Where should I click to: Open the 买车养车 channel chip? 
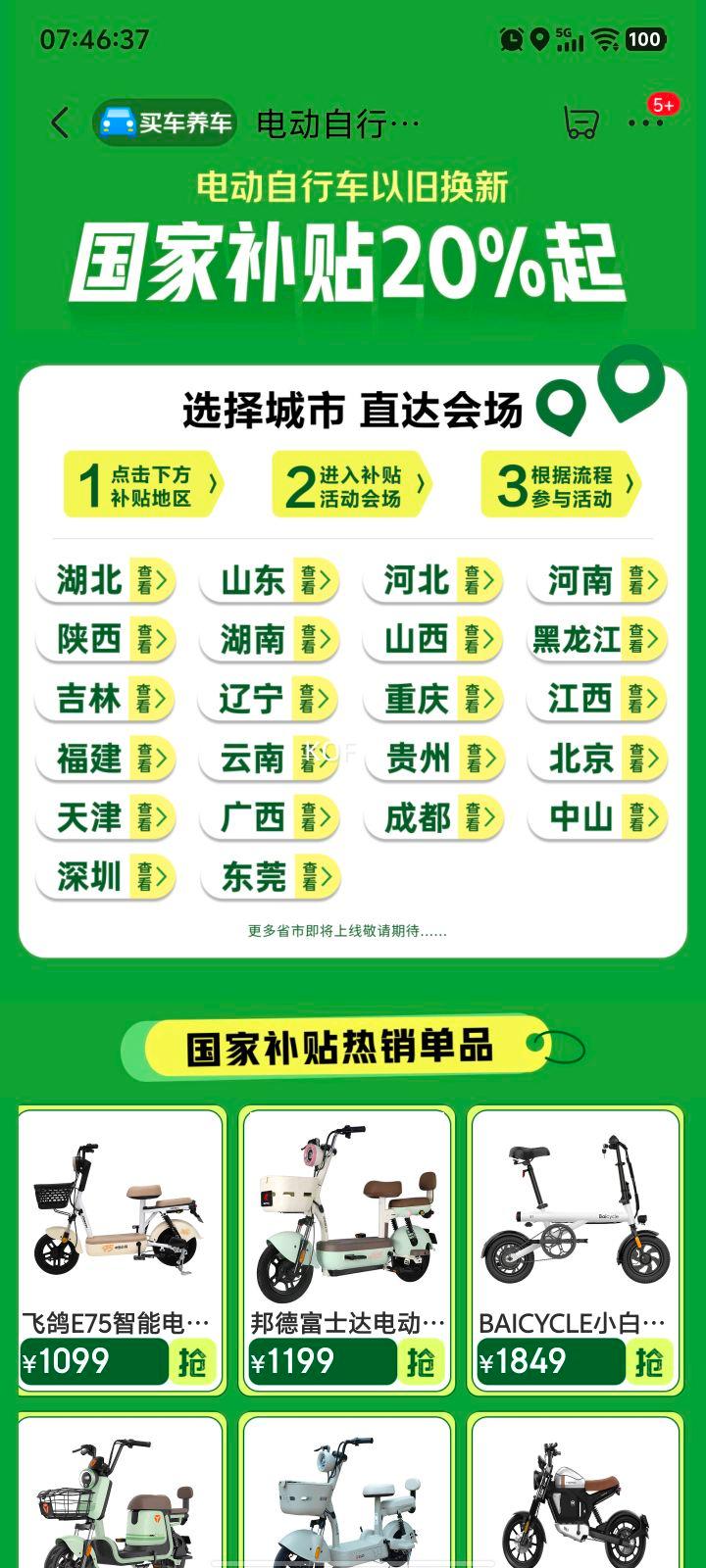click(166, 123)
